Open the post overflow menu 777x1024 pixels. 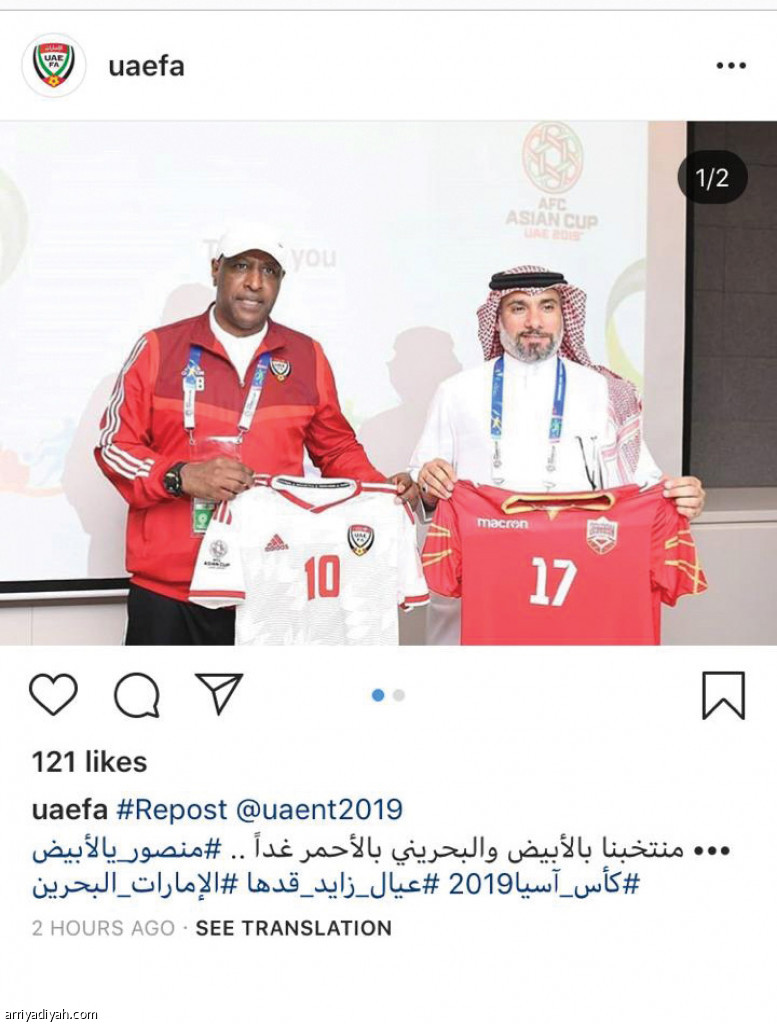tap(731, 67)
